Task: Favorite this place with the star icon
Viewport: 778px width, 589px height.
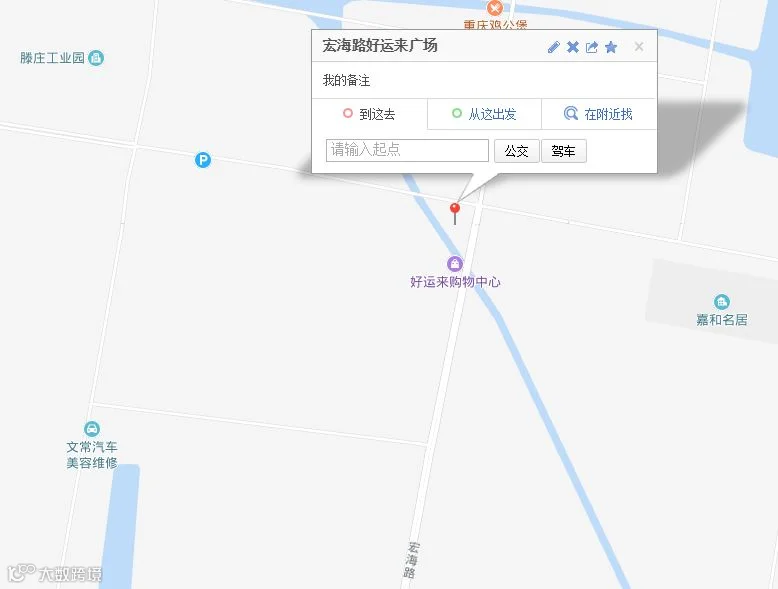Action: pyautogui.click(x=611, y=47)
